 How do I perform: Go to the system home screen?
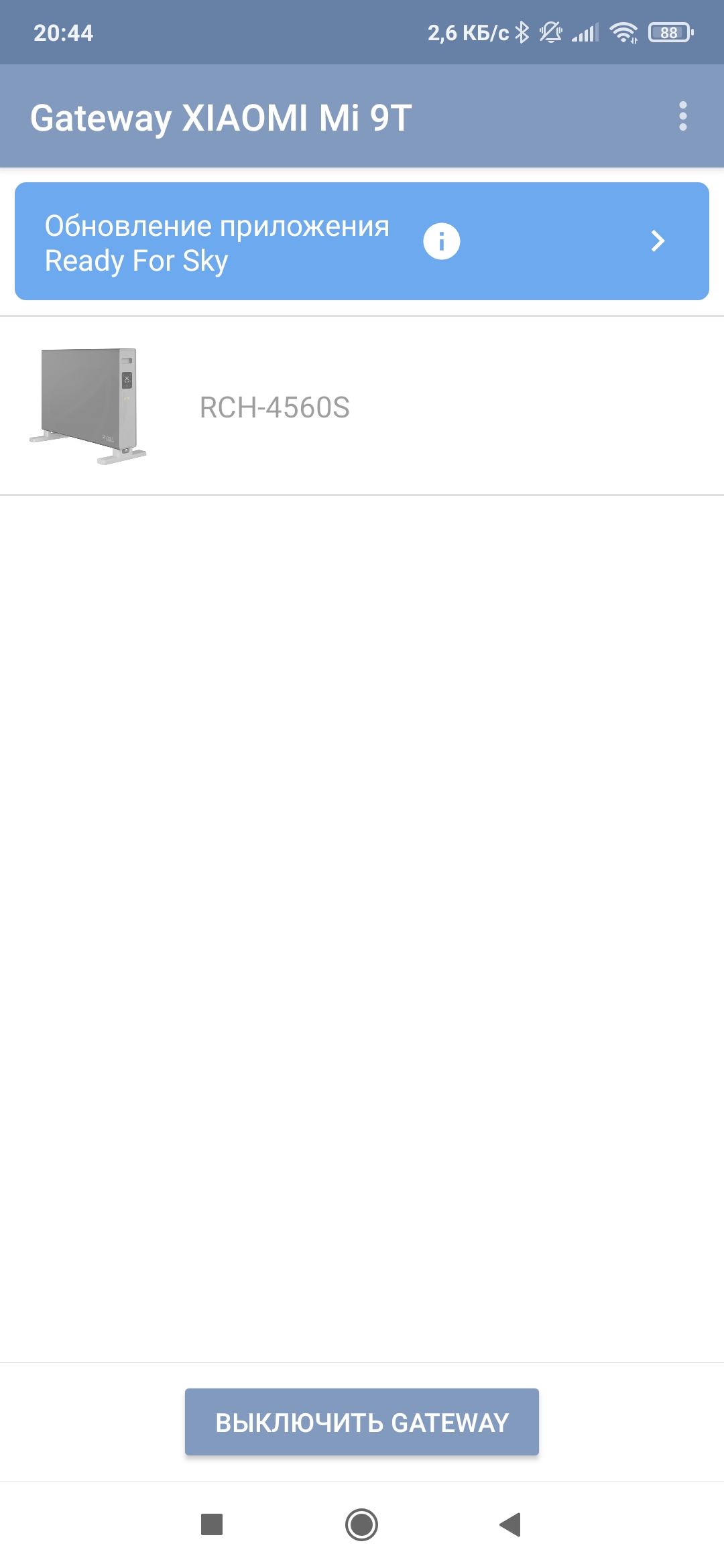pyautogui.click(x=362, y=1524)
